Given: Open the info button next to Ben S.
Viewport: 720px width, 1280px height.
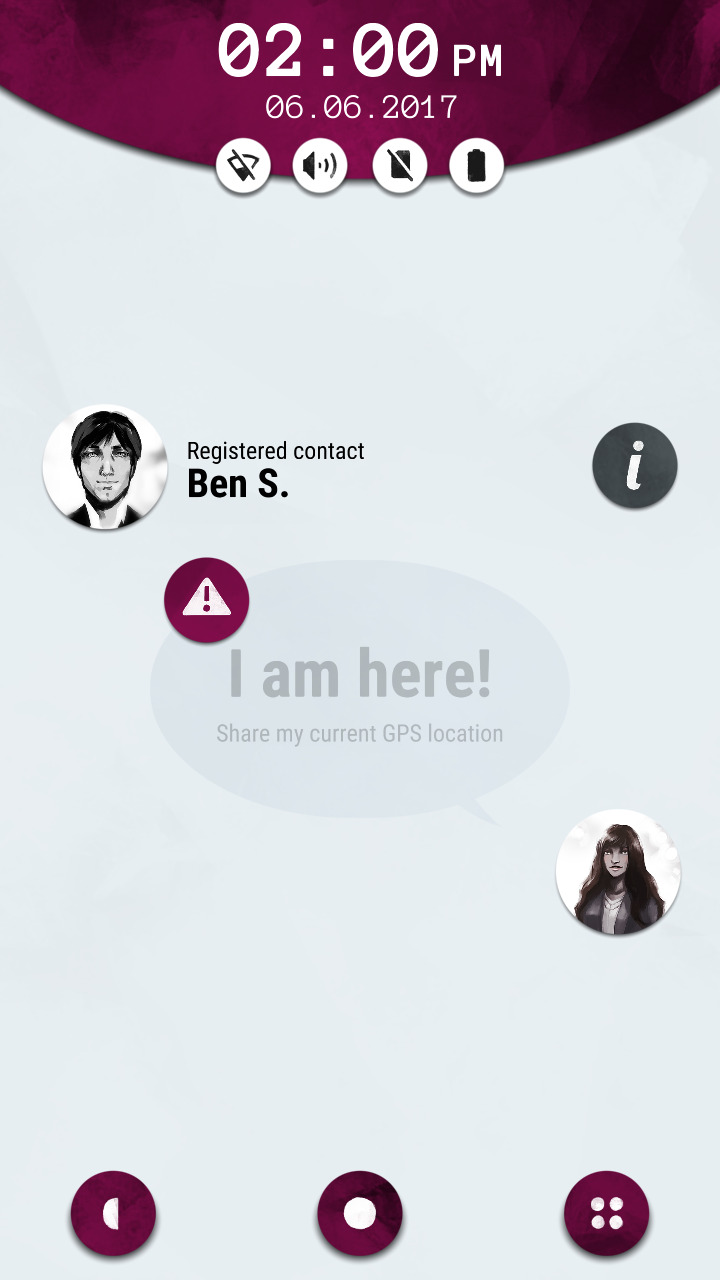Looking at the screenshot, I should pos(635,466).
